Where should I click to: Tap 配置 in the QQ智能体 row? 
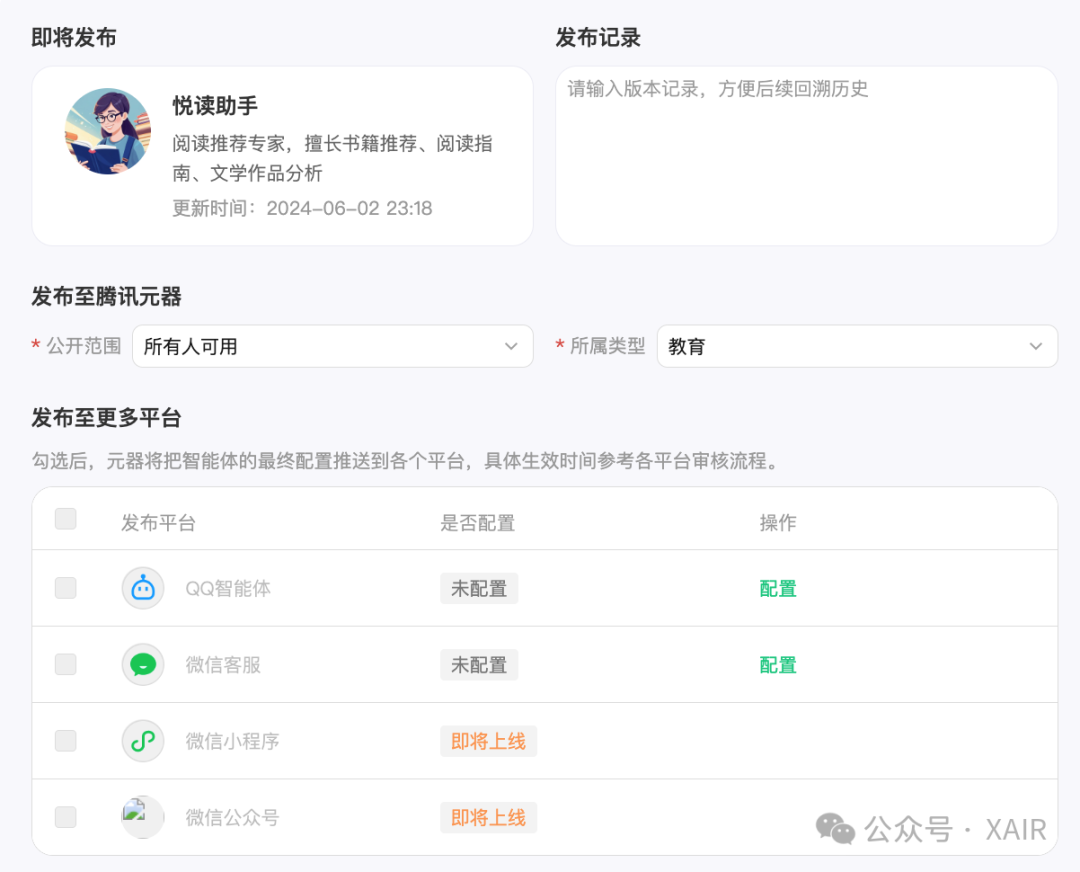tap(778, 589)
